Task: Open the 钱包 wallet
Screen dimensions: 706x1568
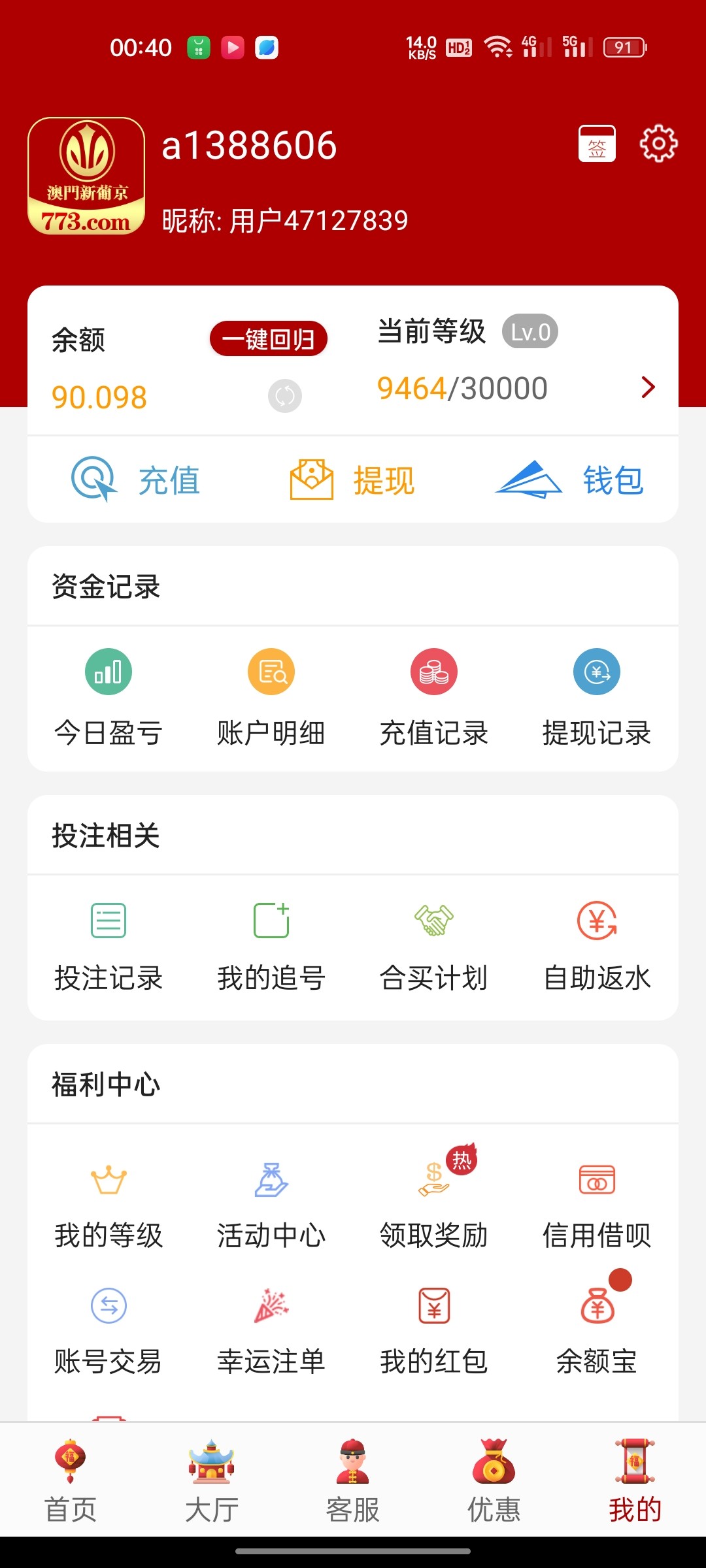Action: 570,480
